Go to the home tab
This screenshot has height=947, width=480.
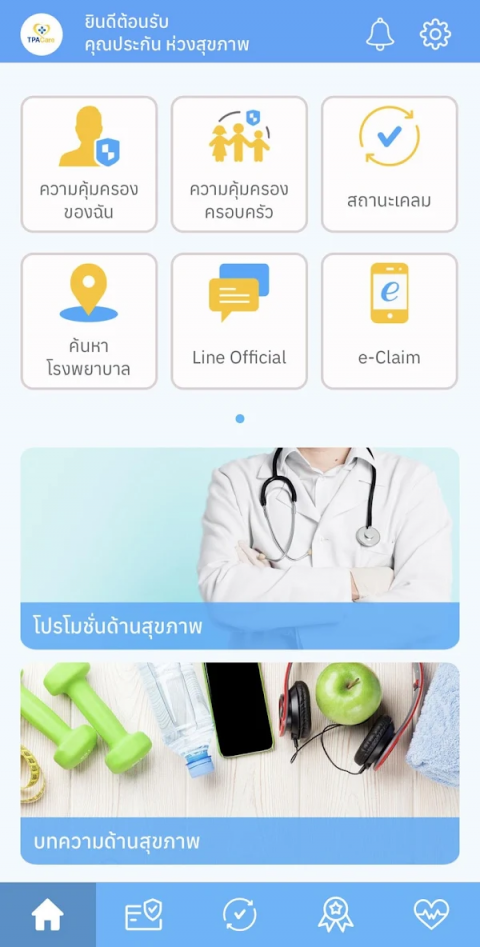pyautogui.click(x=48, y=915)
